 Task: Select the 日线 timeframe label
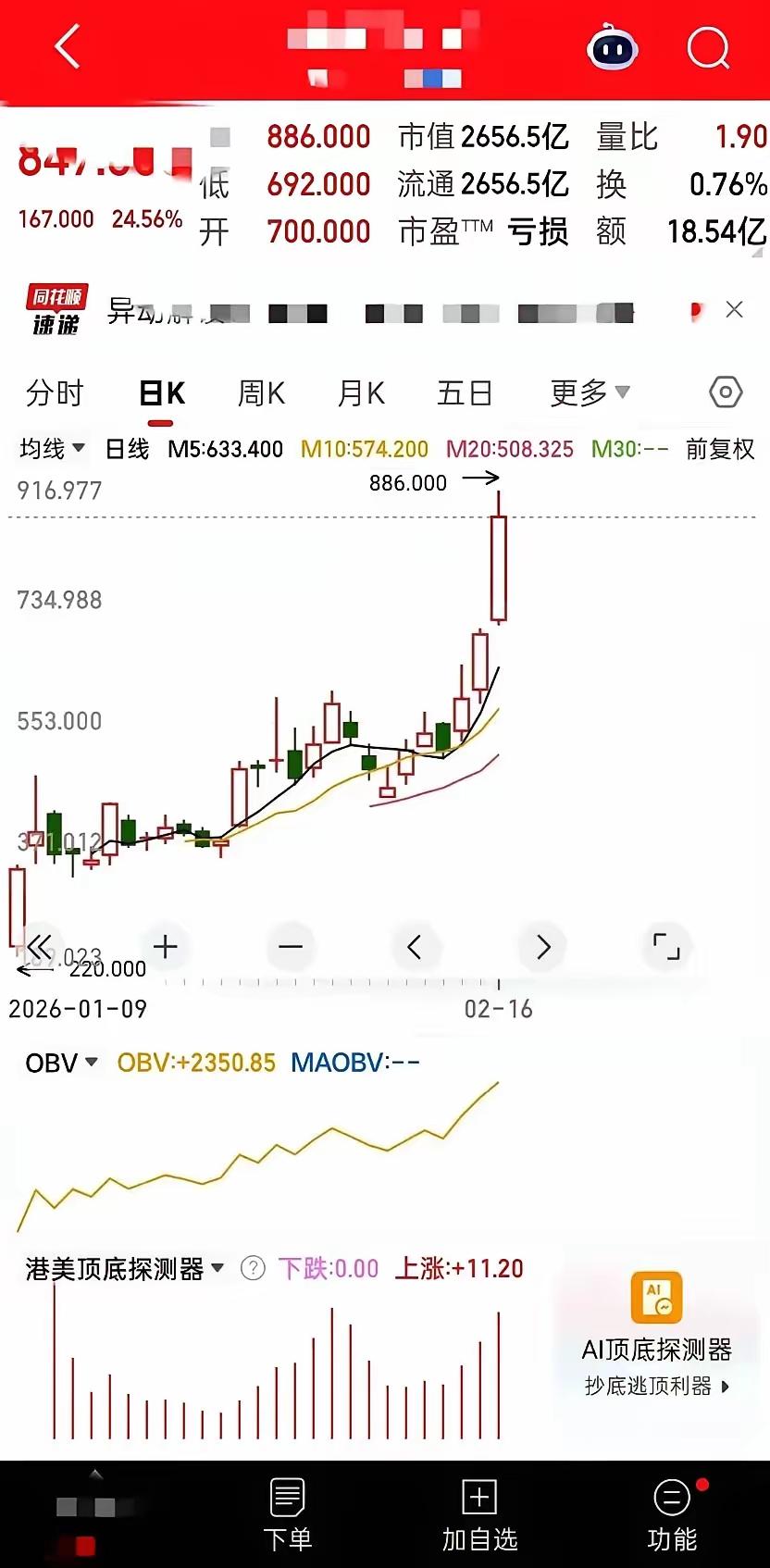click(127, 449)
